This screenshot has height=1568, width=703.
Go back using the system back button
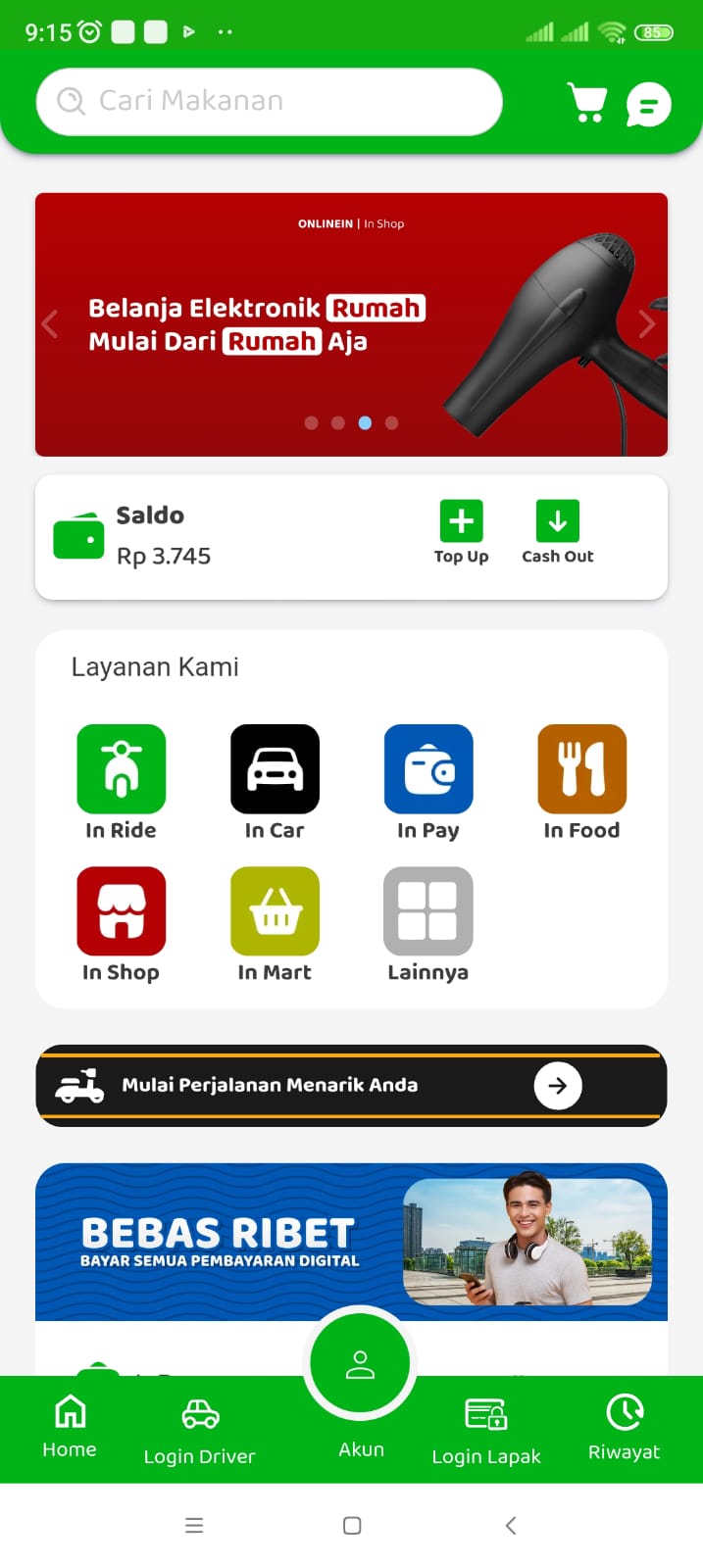click(x=510, y=1525)
